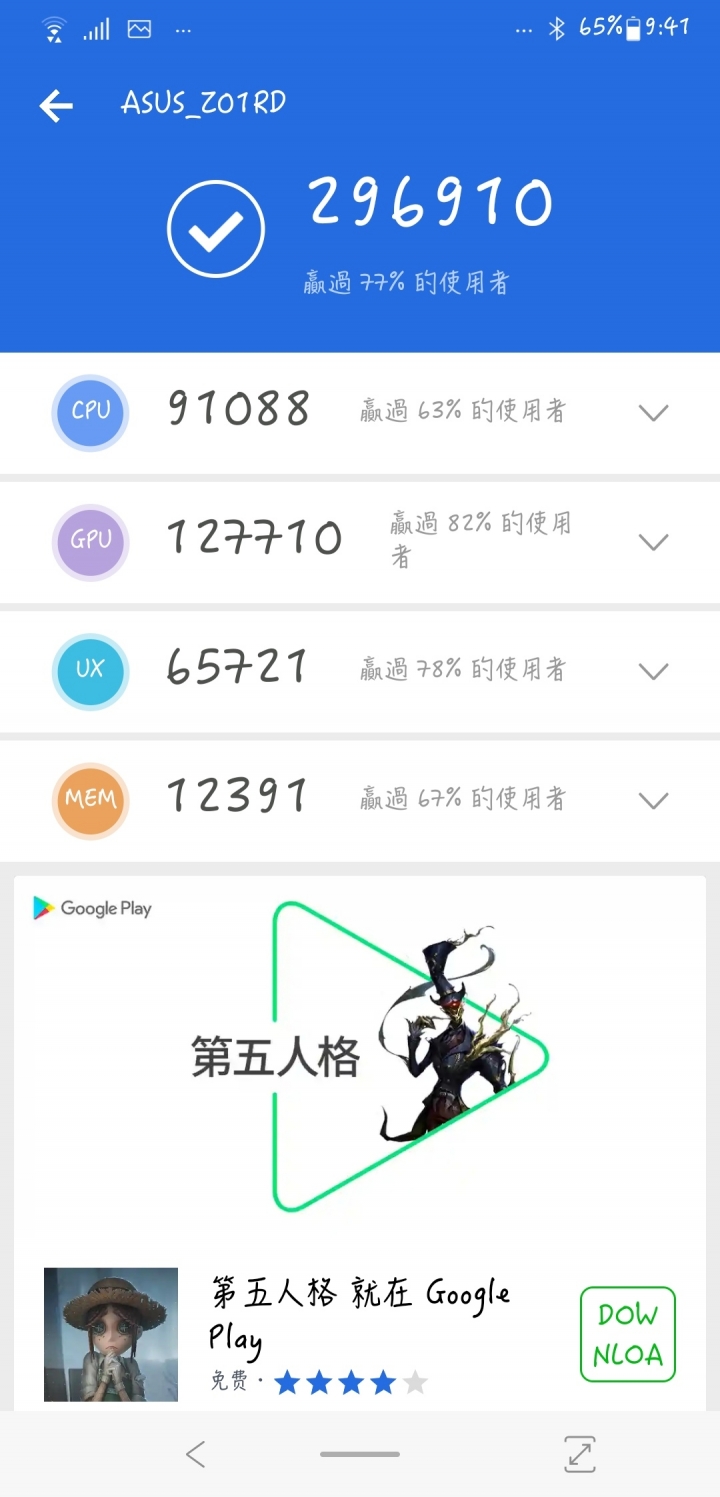
Task: Tap the system navigation back arrow
Action: tap(196, 1454)
